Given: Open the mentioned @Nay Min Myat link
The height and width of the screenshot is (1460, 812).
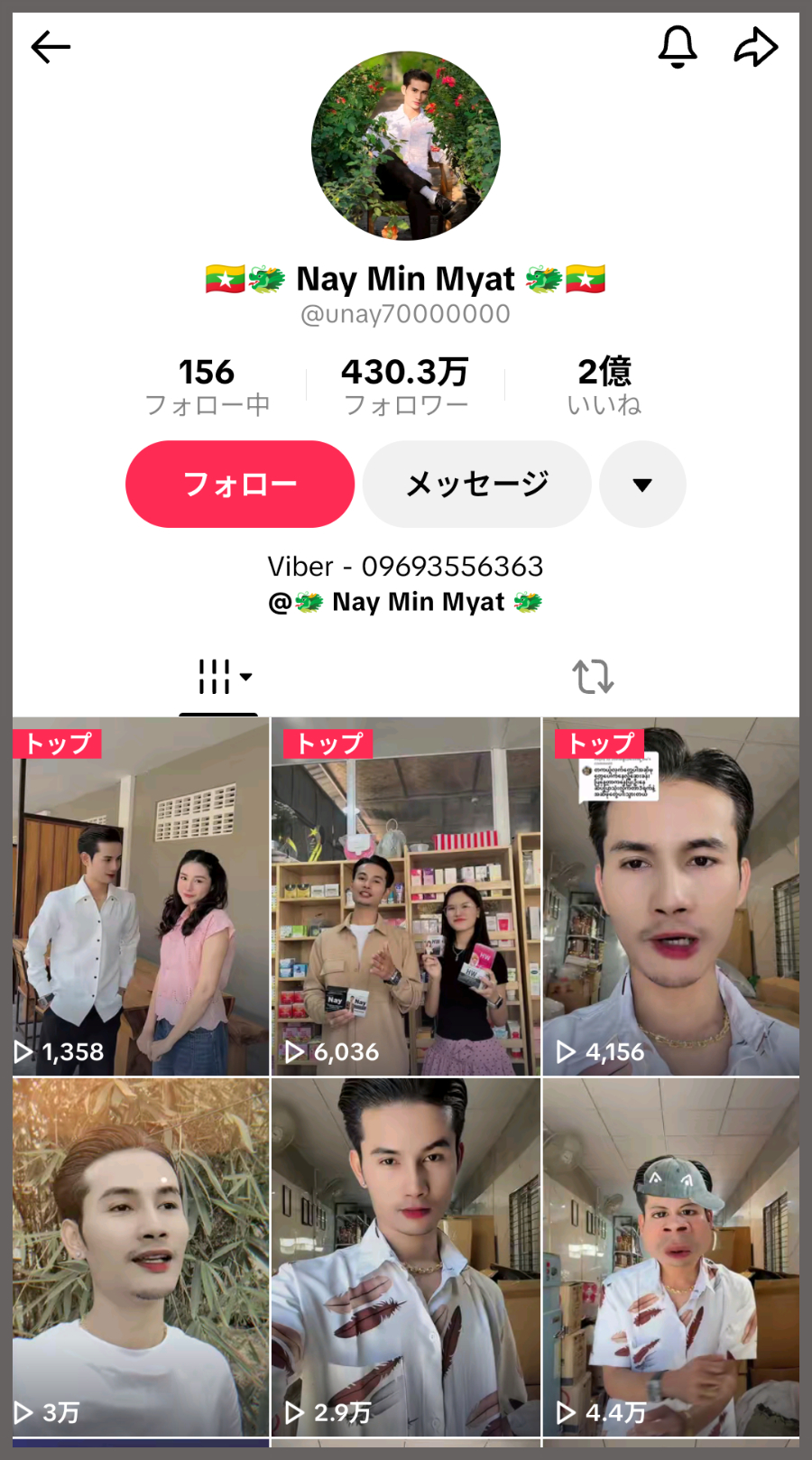Looking at the screenshot, I should [405, 602].
